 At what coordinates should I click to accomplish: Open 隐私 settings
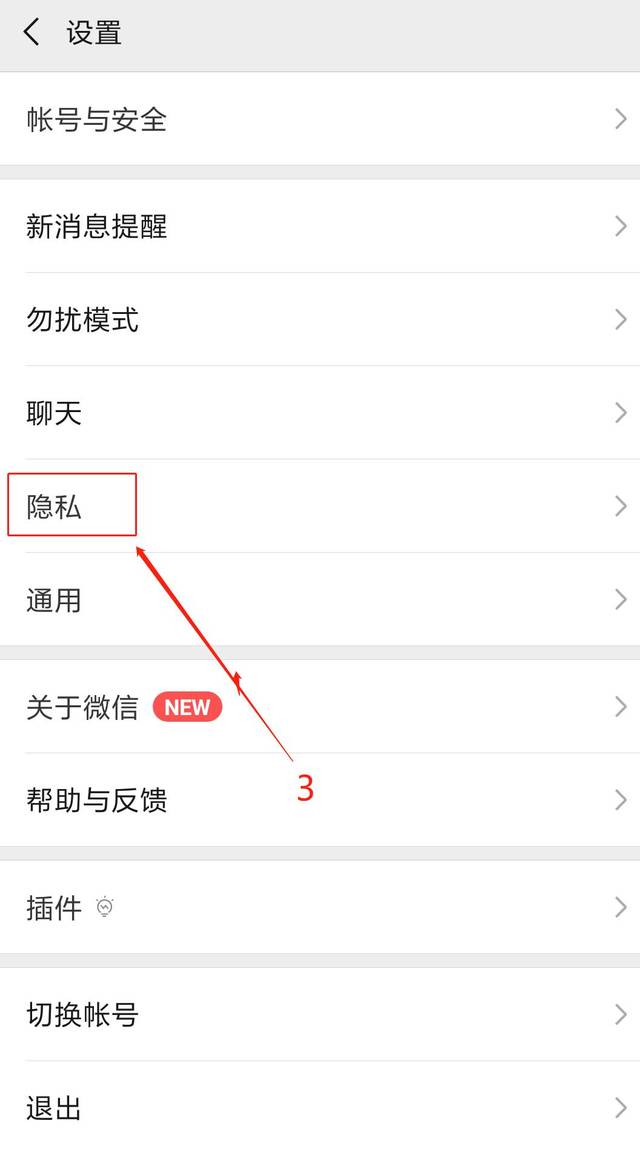(x=320, y=506)
